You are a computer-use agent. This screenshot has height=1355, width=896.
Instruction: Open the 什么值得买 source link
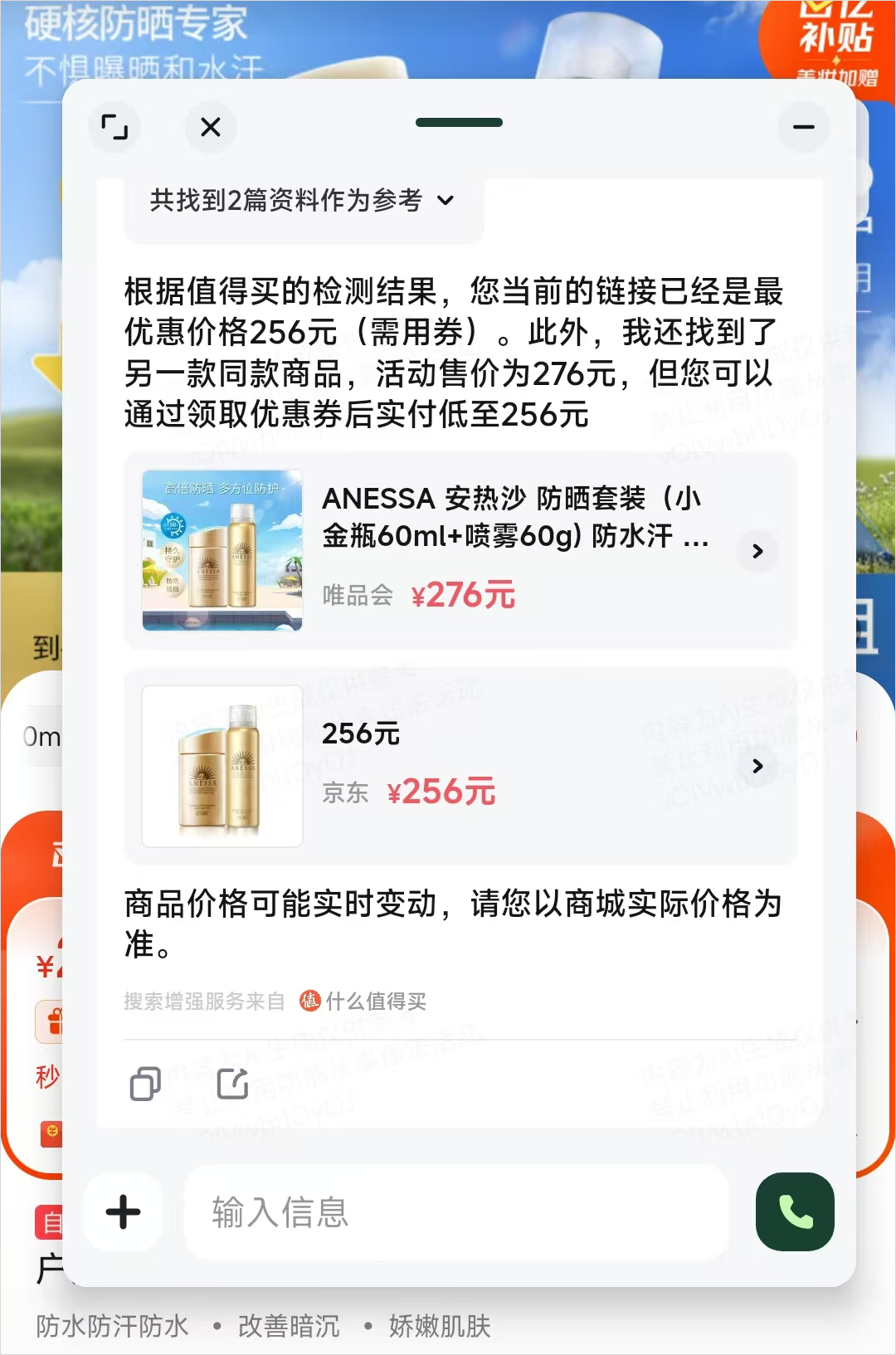coord(363,1002)
